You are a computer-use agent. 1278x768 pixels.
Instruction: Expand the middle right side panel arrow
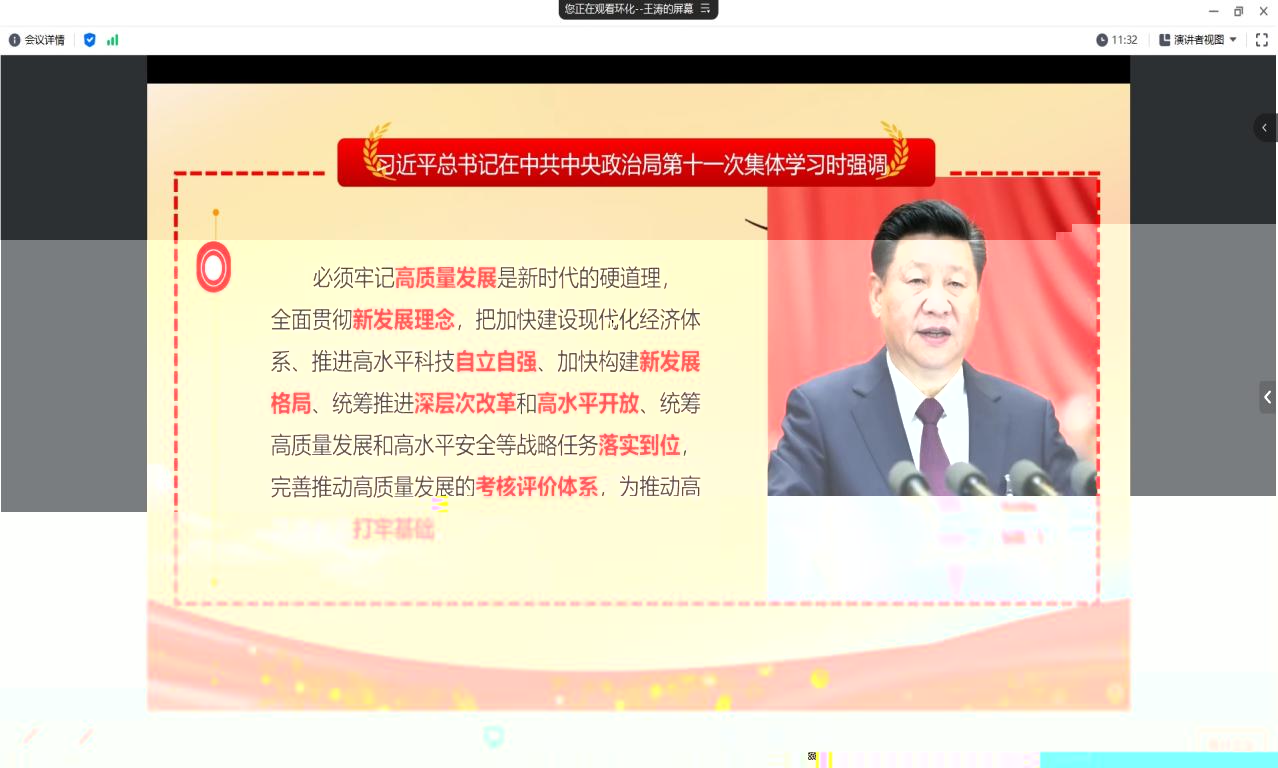tap(1267, 397)
